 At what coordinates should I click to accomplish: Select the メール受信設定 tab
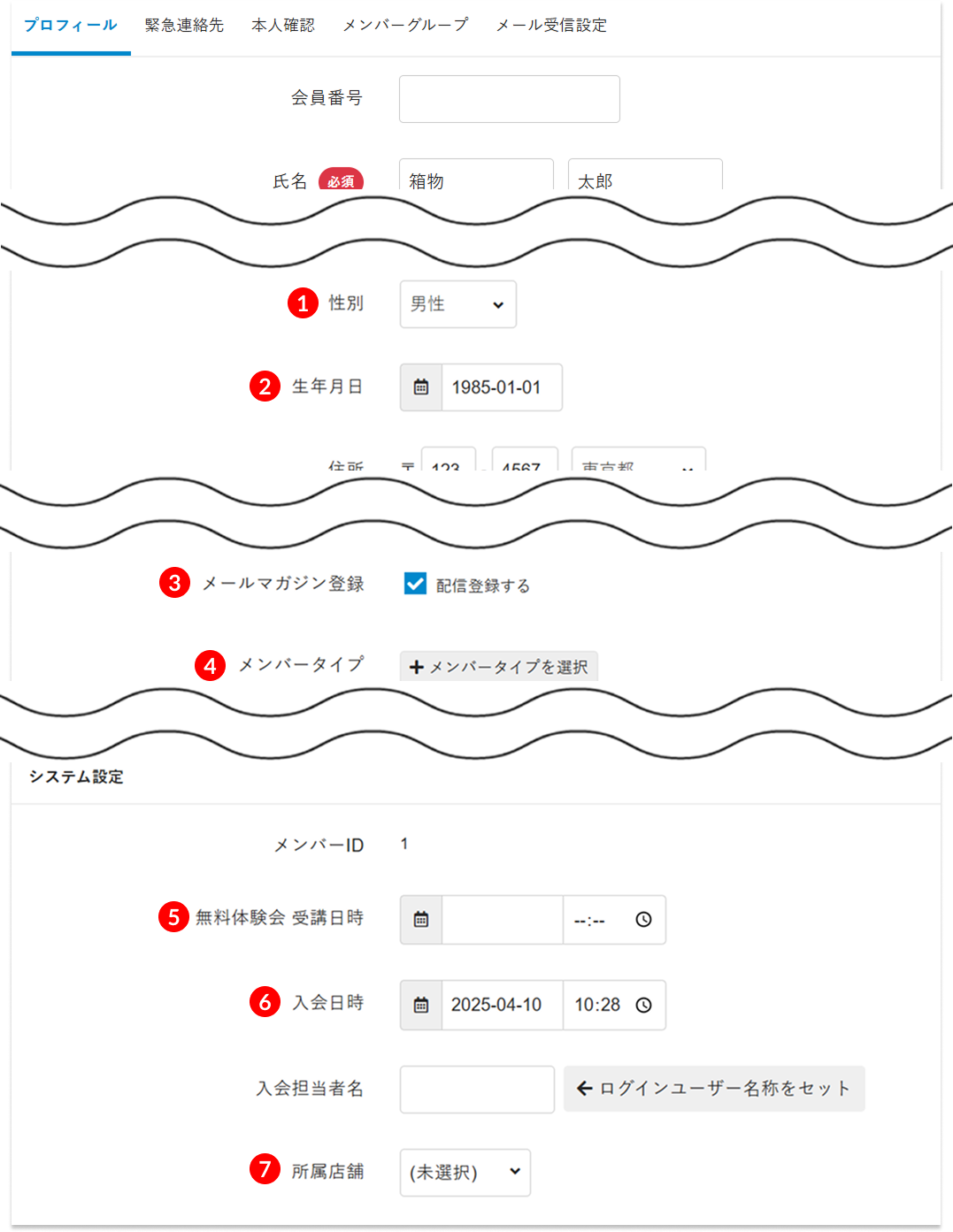[551, 26]
